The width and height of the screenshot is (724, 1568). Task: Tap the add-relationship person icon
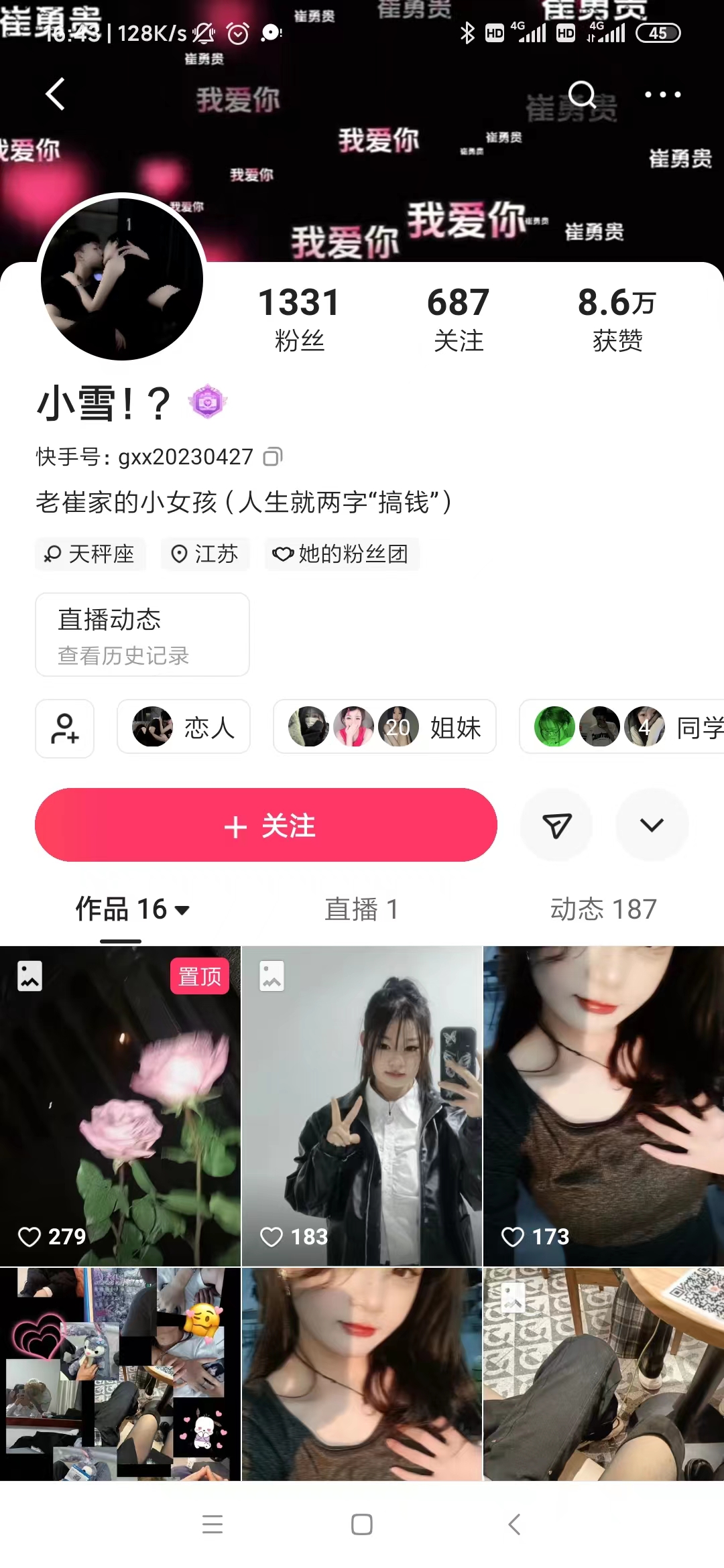pyautogui.click(x=64, y=728)
